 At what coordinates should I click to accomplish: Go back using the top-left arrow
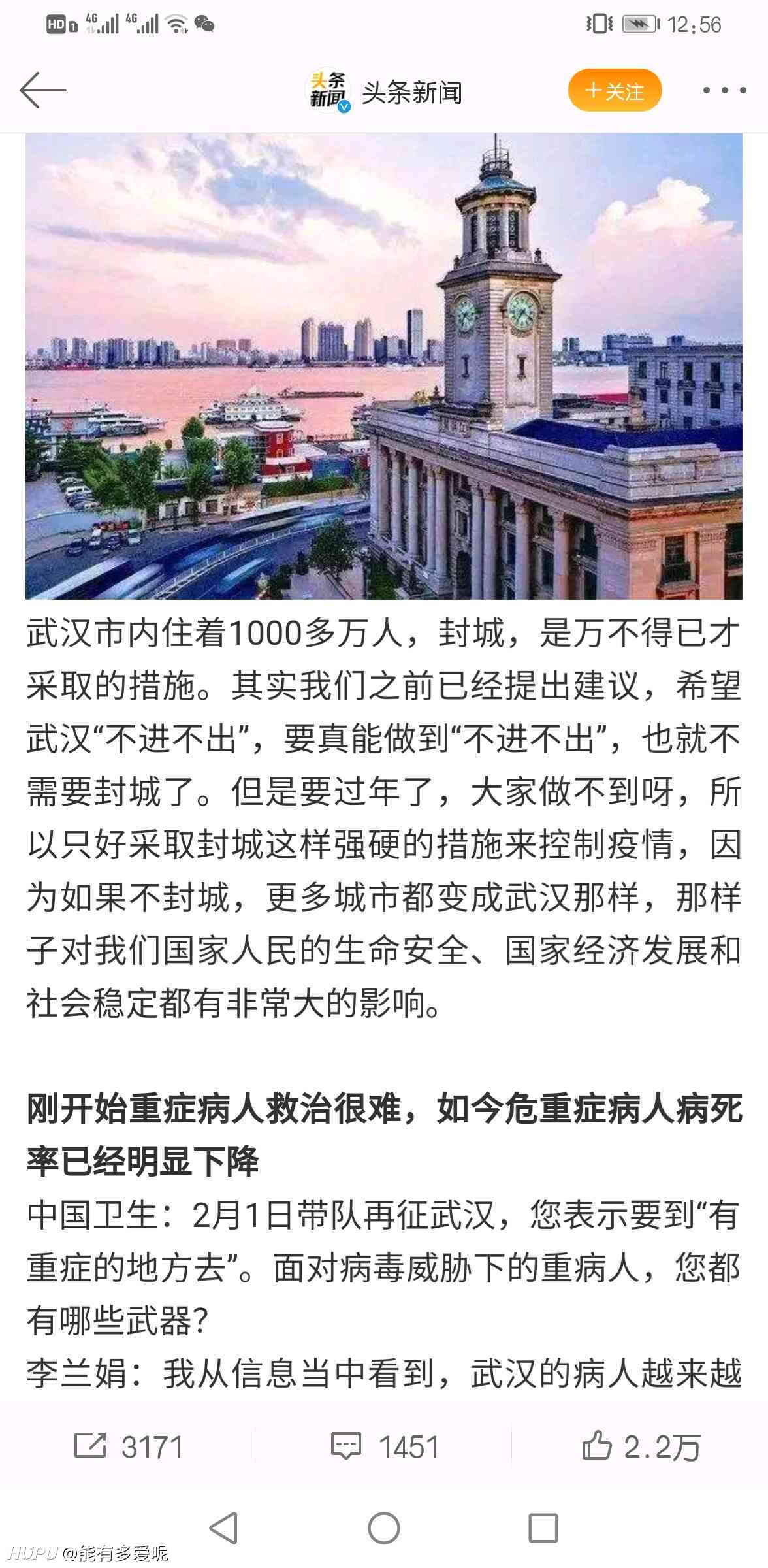(43, 90)
